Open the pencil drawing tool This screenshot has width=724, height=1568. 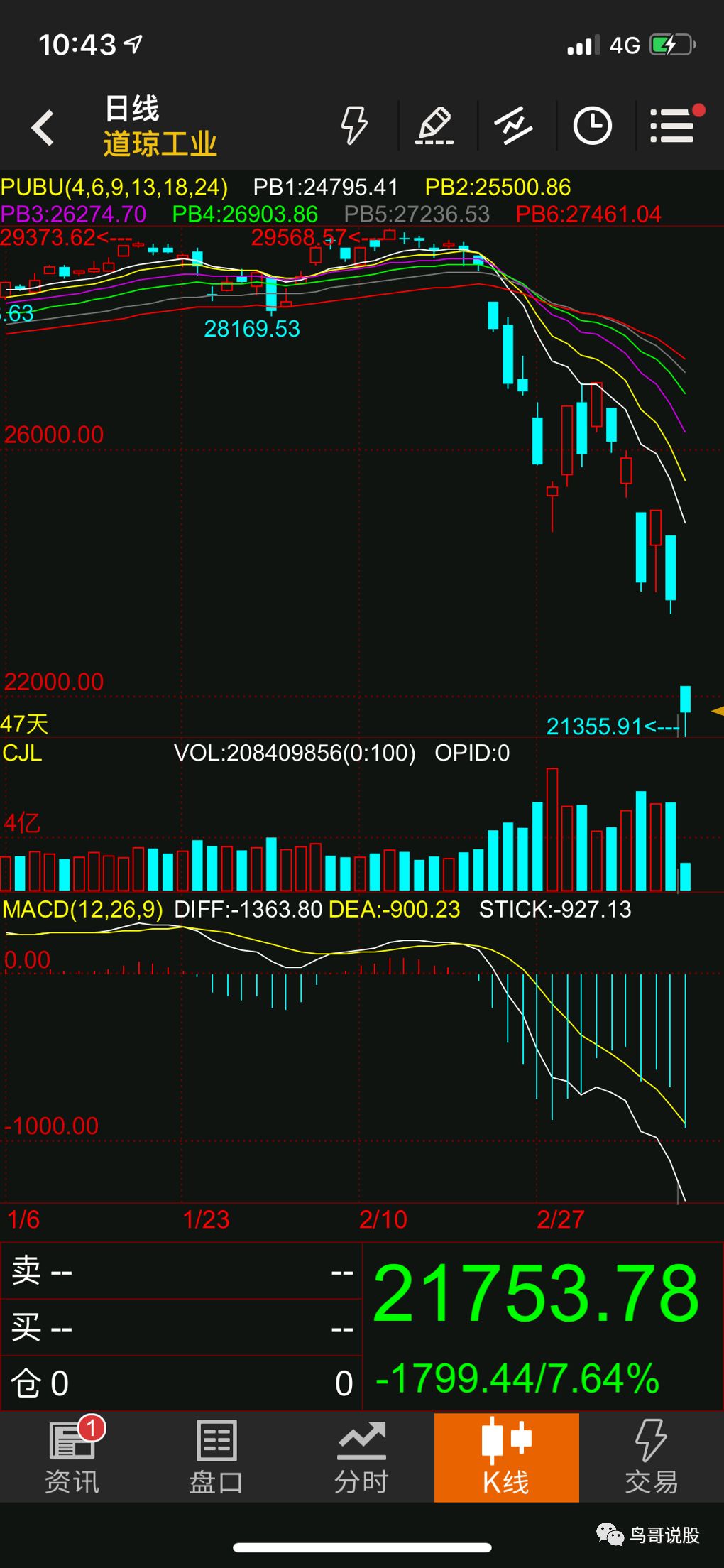pyautogui.click(x=434, y=126)
